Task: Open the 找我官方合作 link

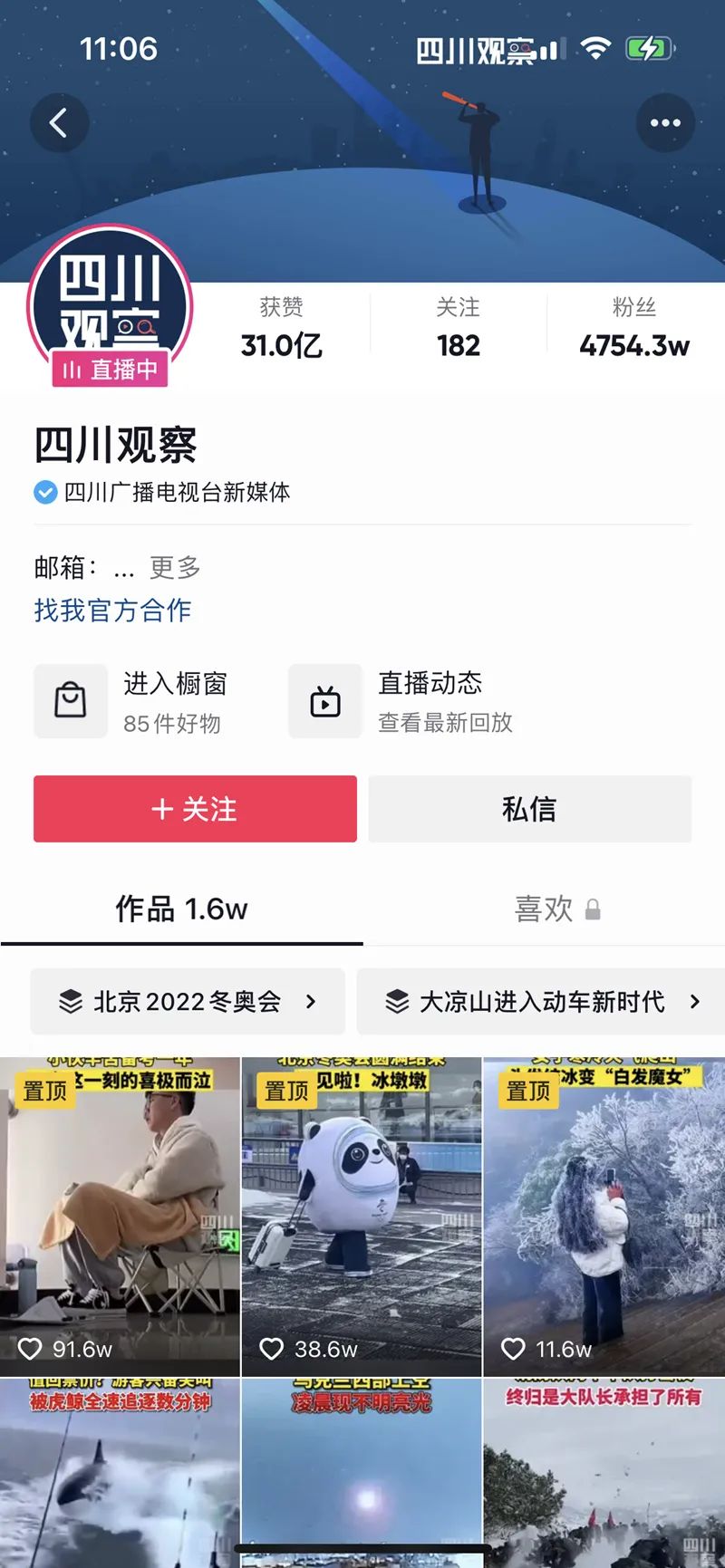Action: (x=112, y=611)
